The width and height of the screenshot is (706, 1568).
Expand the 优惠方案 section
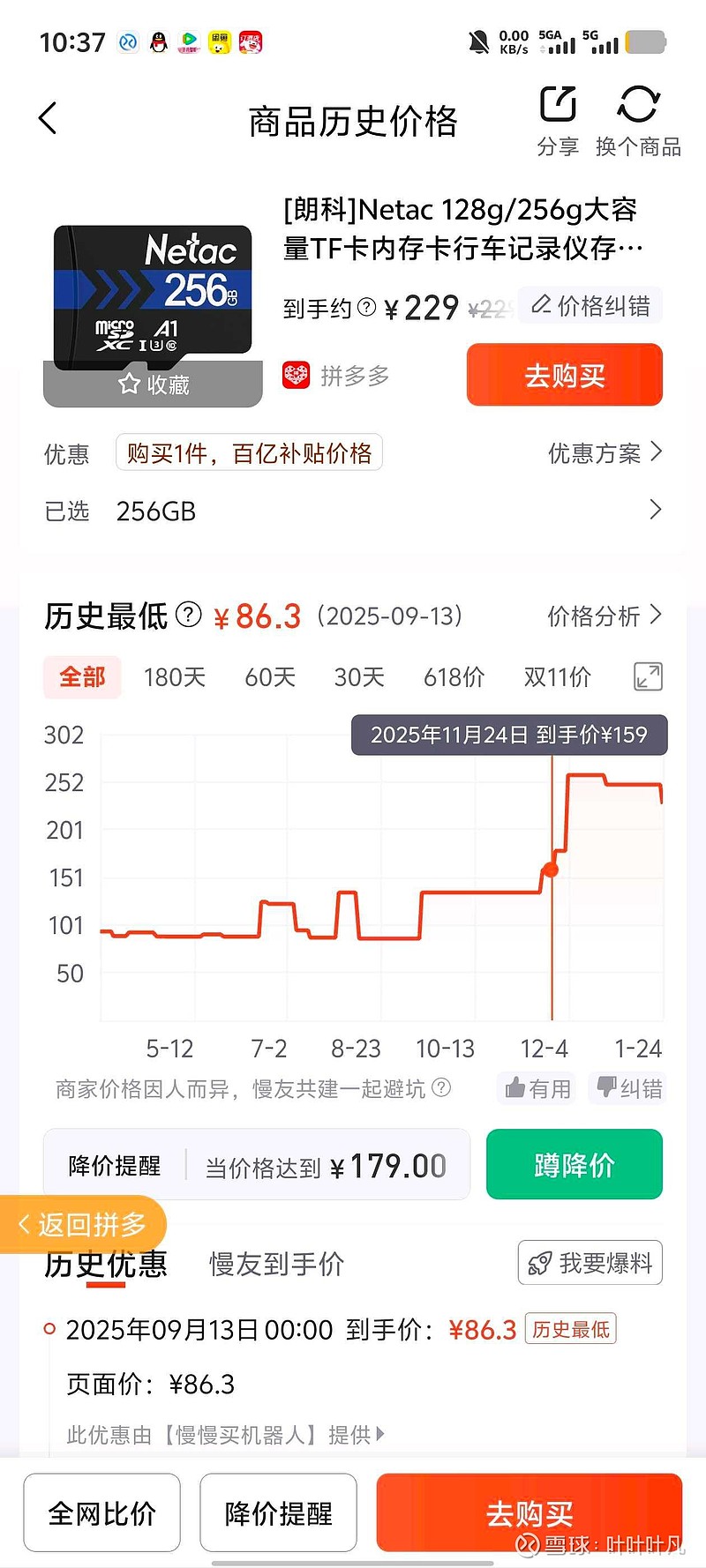pos(605,452)
